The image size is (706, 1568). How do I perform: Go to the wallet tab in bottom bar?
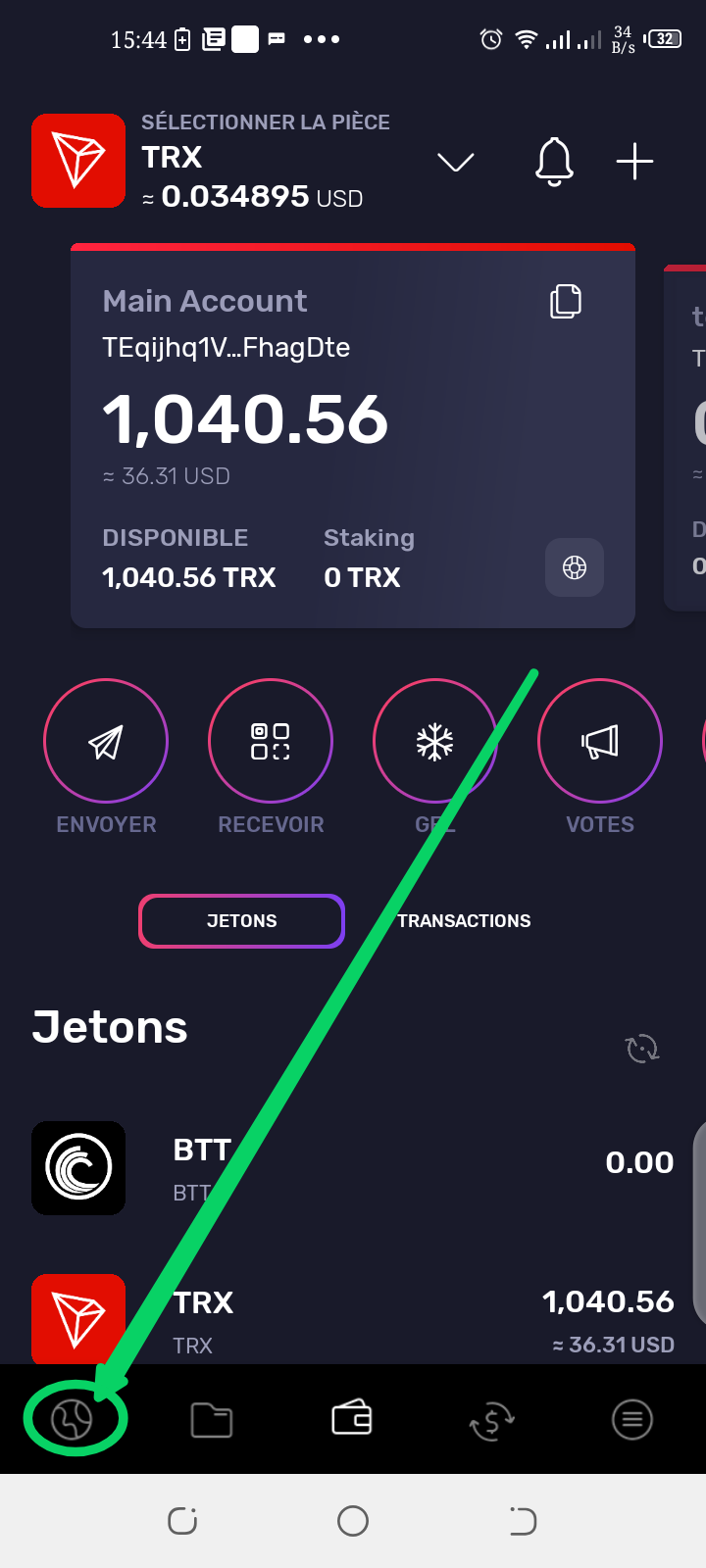352,1418
